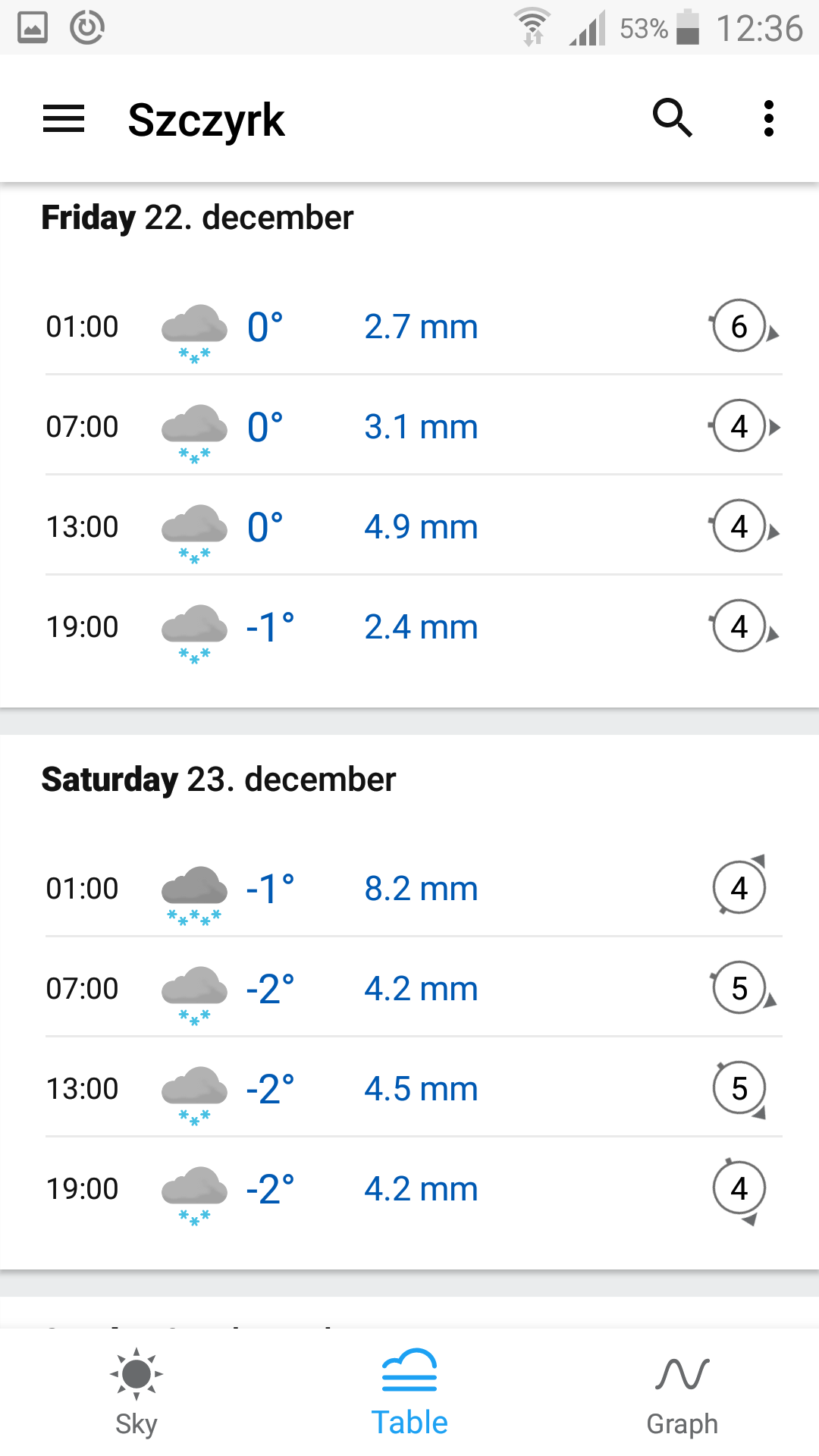Open the three-dot overflow menu
Screen dimensions: 819x1456
click(x=769, y=118)
